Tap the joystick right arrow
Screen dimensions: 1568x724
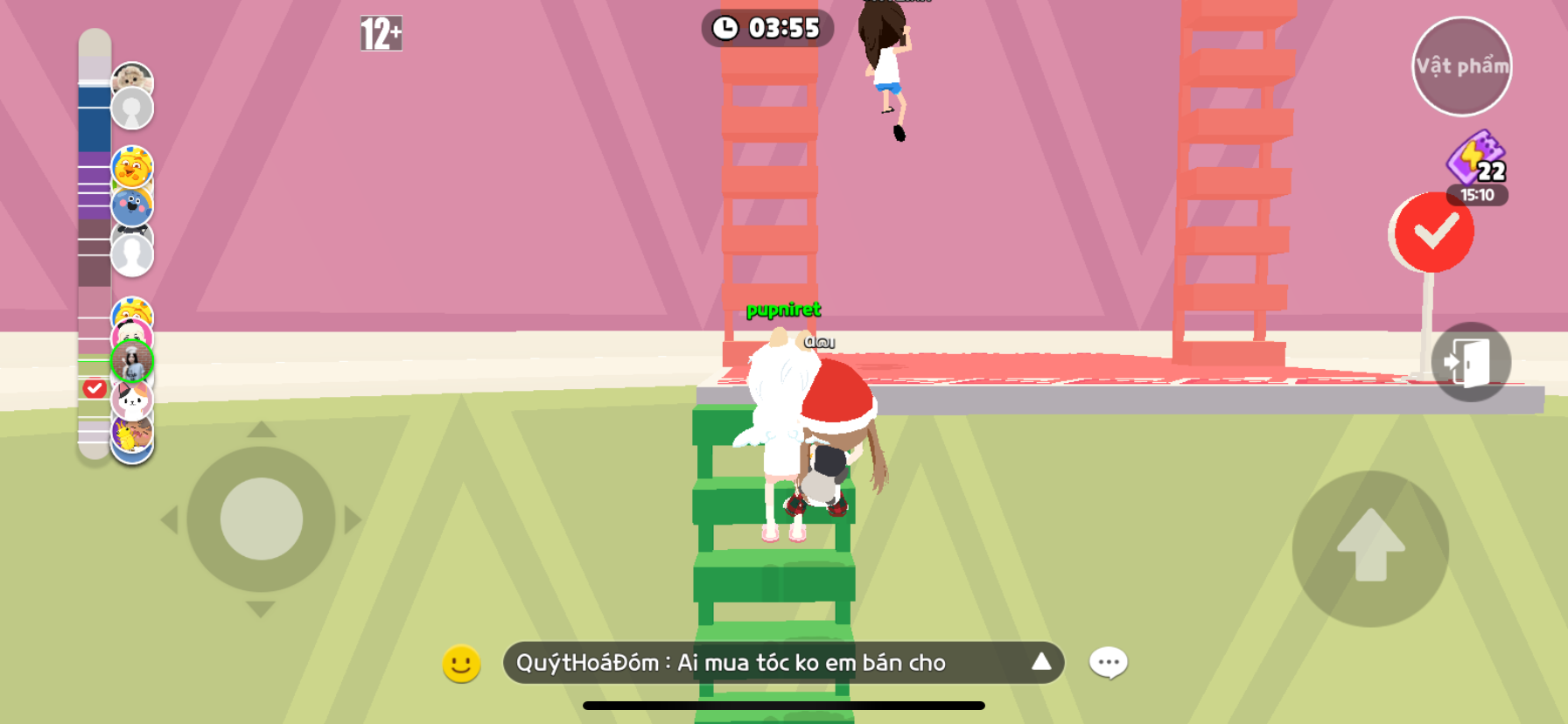pyautogui.click(x=353, y=520)
